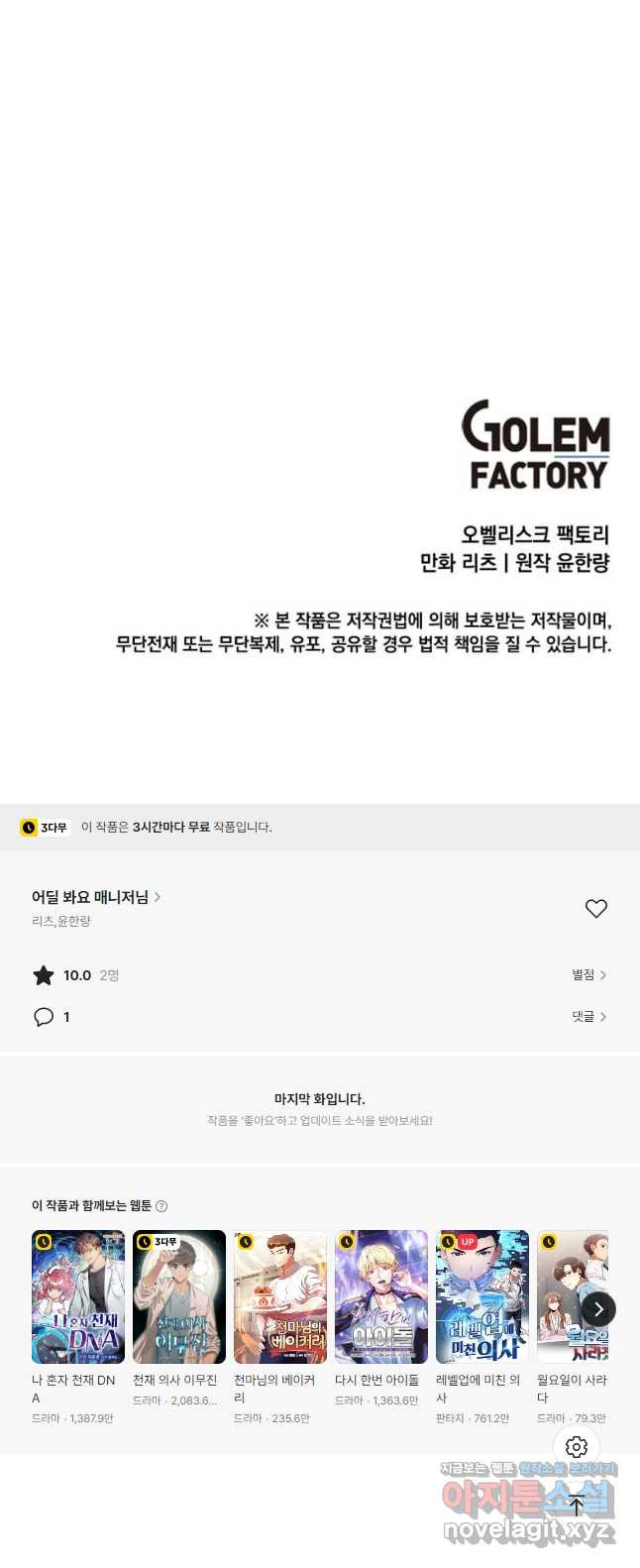This screenshot has height=1568, width=640.
Task: Open the 천마님의 베이커리 webtoon
Action: click(280, 1296)
